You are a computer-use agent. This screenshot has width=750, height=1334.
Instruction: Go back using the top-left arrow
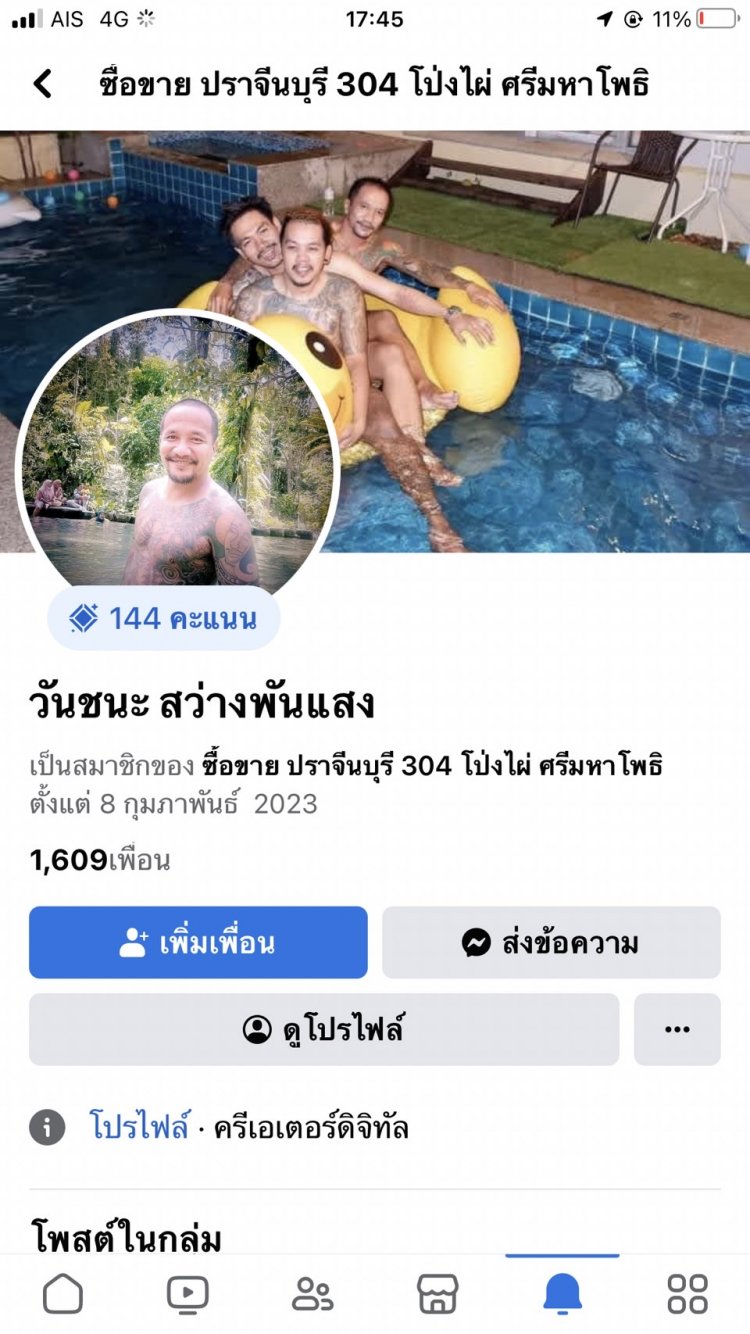pyautogui.click(x=42, y=84)
